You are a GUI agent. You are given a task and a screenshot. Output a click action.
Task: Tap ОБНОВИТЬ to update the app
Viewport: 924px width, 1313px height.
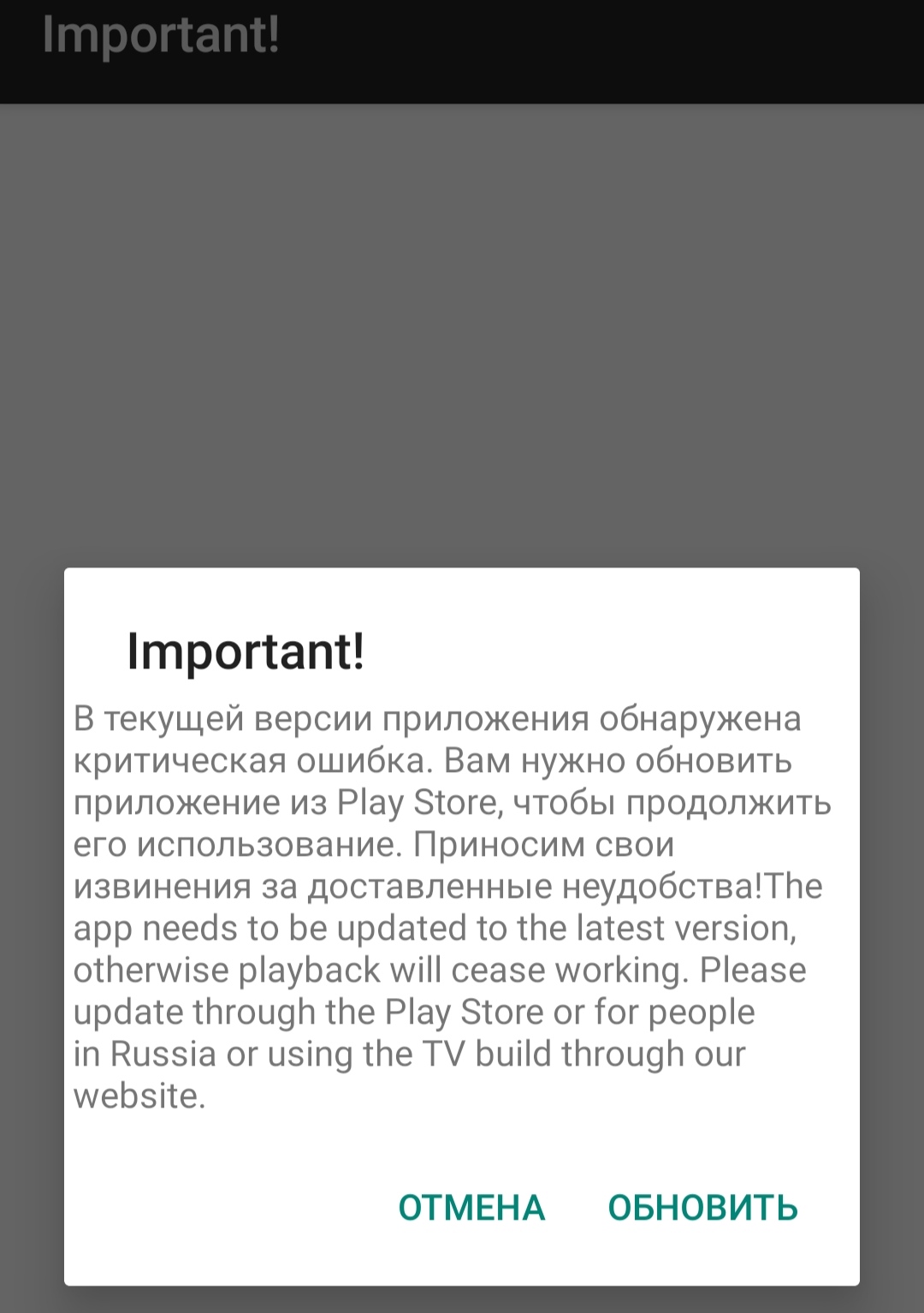(x=702, y=1208)
